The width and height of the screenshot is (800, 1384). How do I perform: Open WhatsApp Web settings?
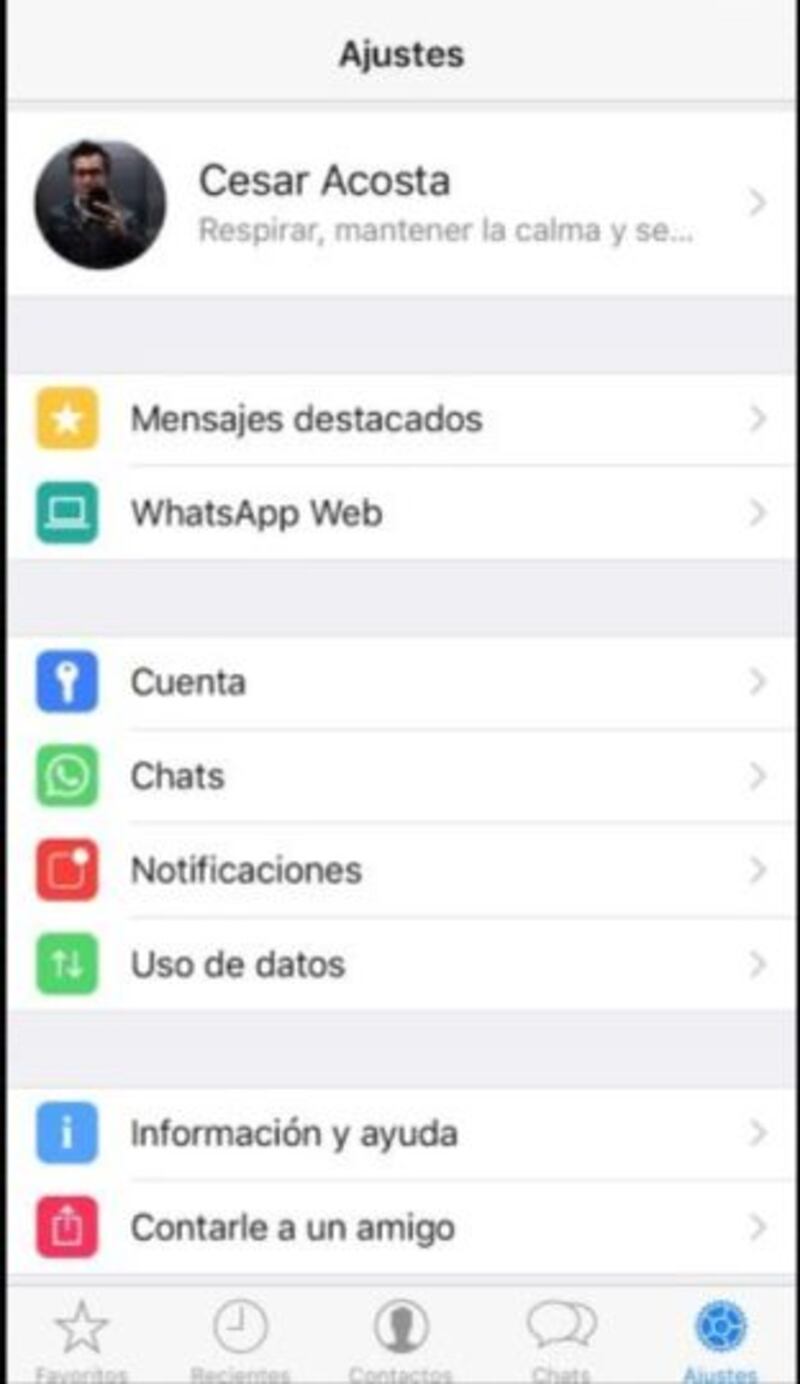pos(400,513)
